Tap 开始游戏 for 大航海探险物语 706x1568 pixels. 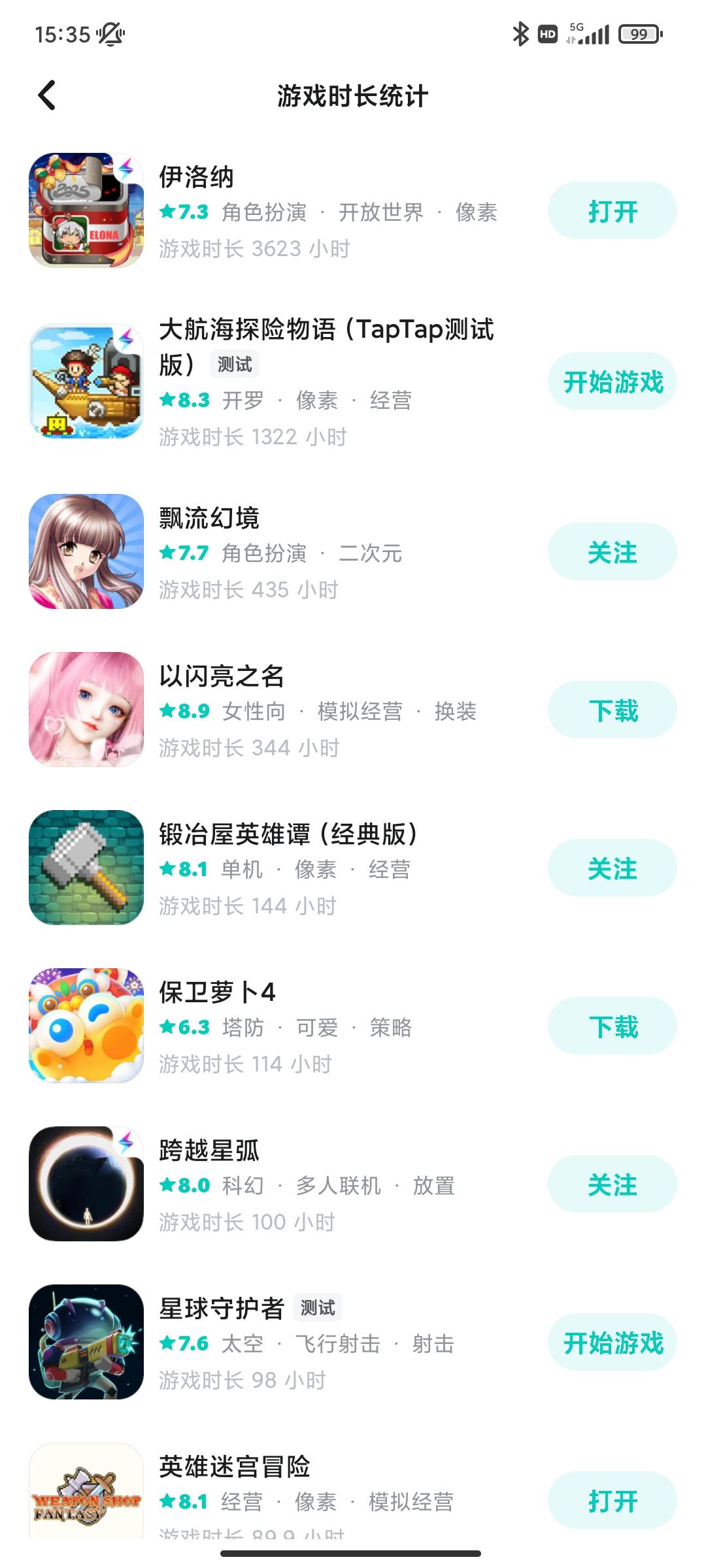pos(612,380)
